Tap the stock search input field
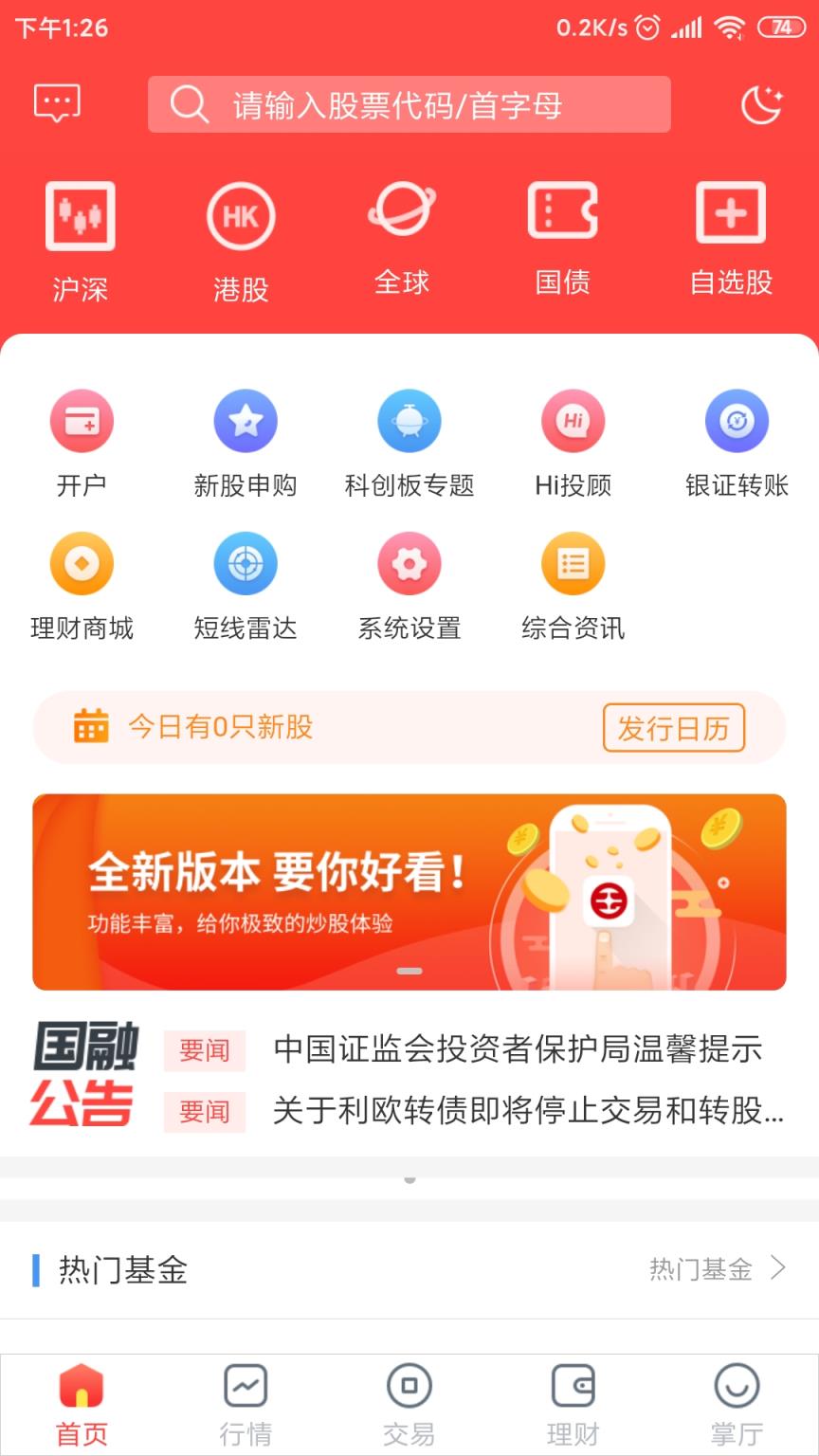 coord(409,105)
